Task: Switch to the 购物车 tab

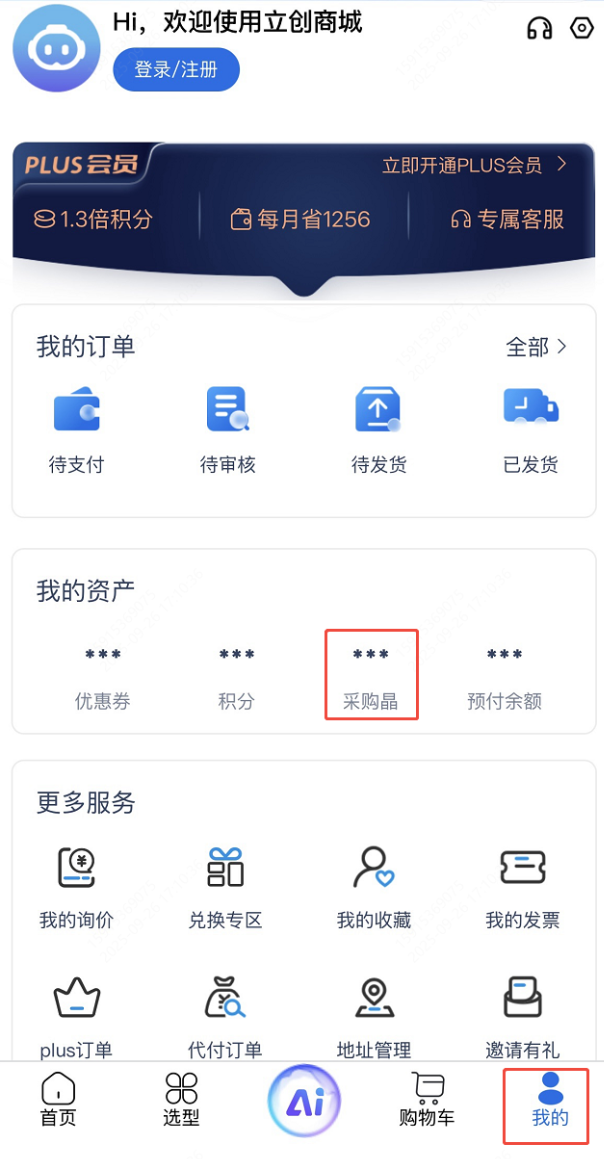Action: coord(427,1100)
